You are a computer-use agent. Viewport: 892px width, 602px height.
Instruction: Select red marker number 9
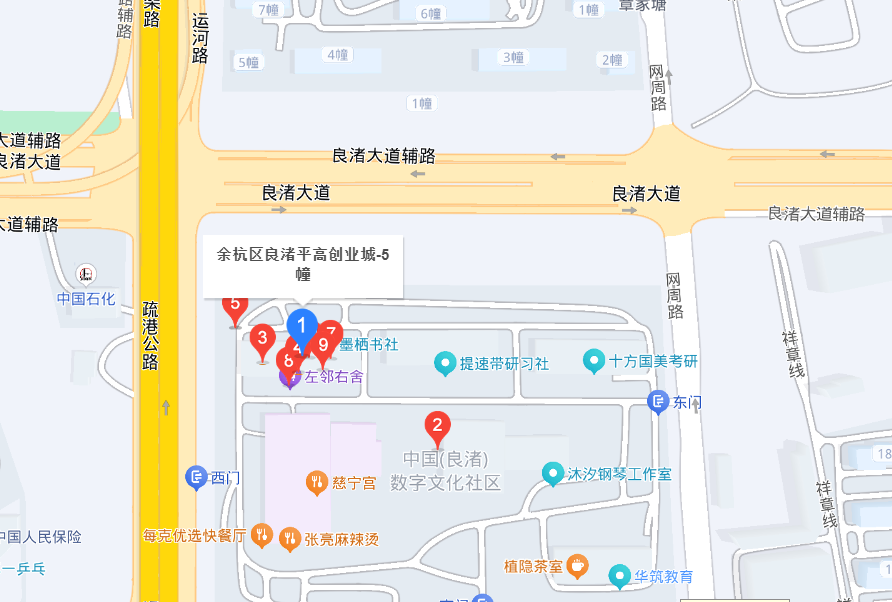click(323, 346)
